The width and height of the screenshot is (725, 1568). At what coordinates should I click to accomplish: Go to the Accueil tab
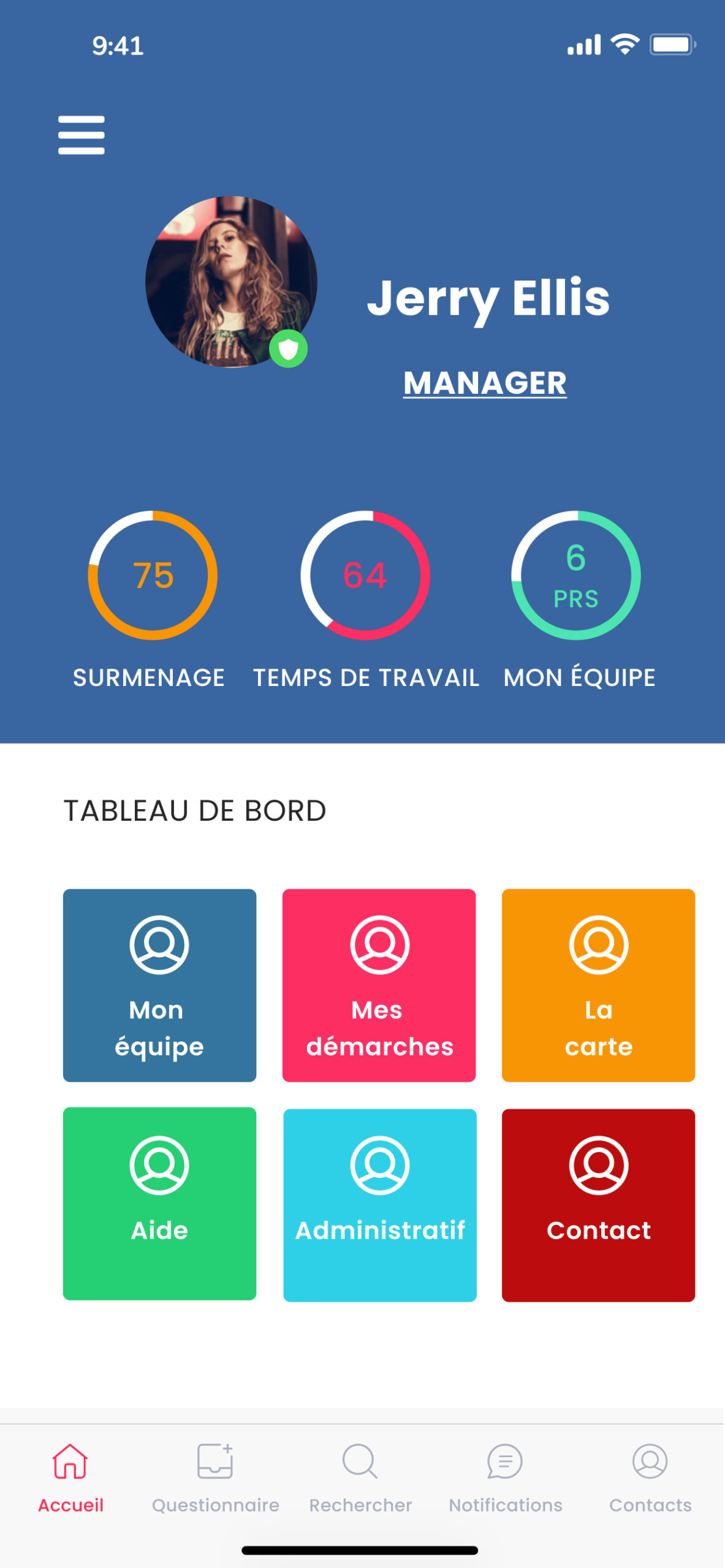pyautogui.click(x=70, y=1477)
